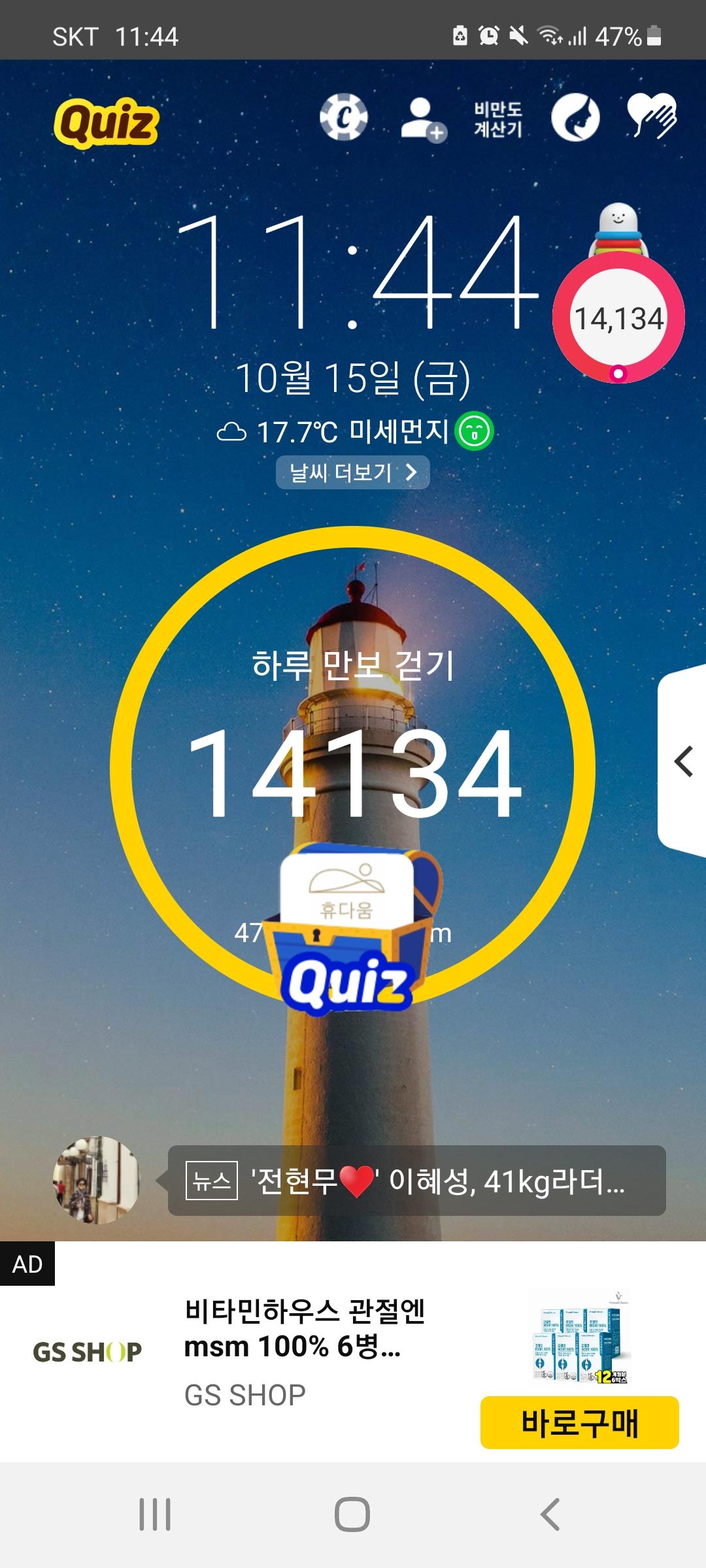Expand the side panel arrow
Viewport: 706px width, 1568px height.
(x=682, y=762)
